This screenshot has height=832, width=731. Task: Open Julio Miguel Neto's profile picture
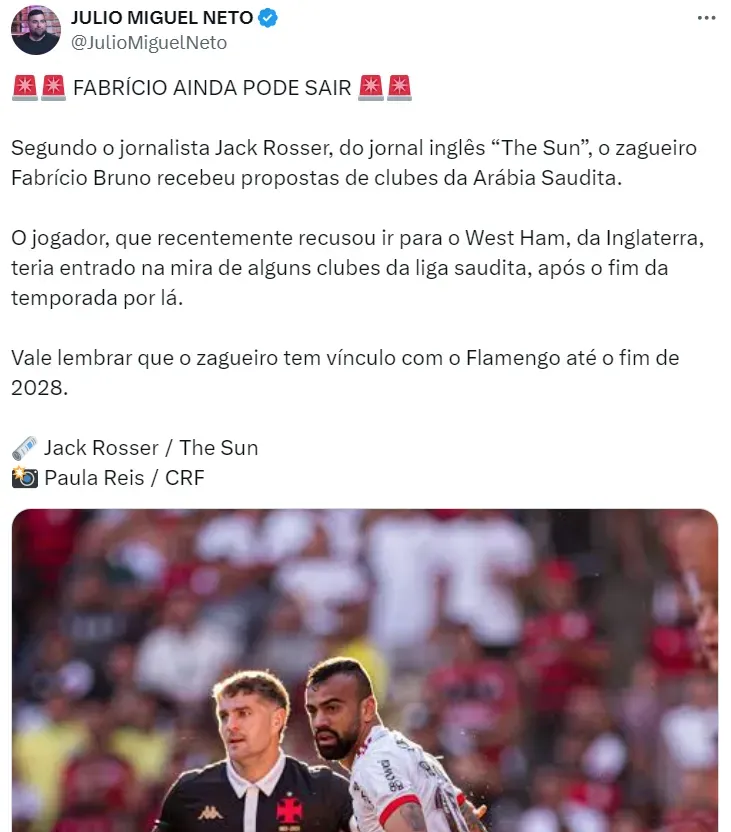(x=36, y=30)
